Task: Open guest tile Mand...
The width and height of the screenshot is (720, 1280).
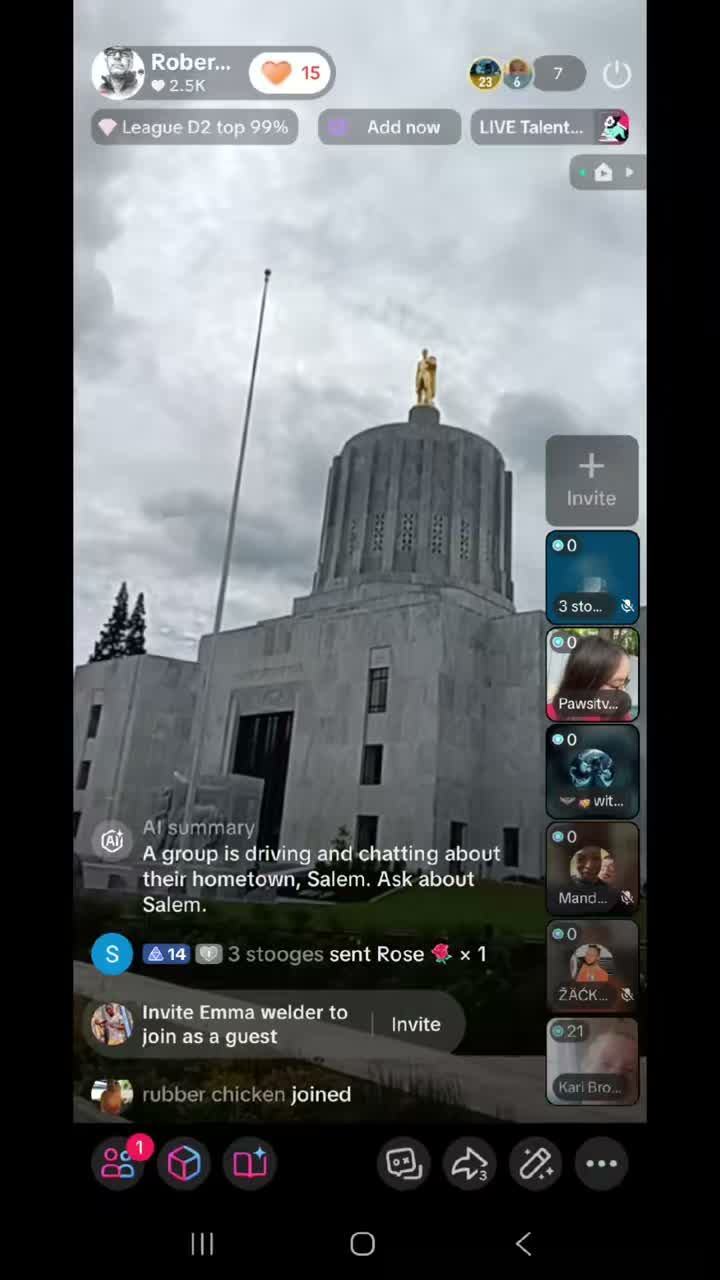Action: click(592, 868)
